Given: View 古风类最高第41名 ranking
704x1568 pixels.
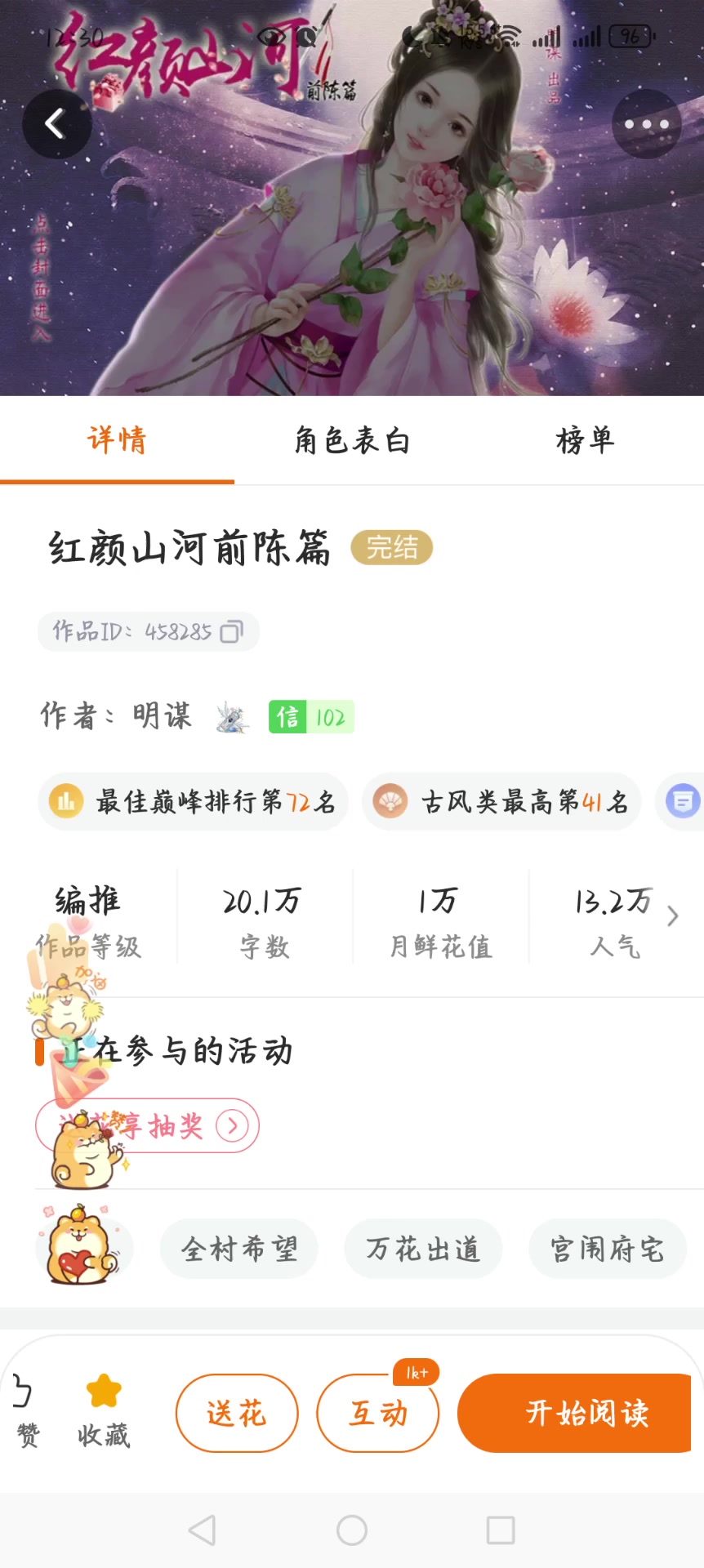Looking at the screenshot, I should click(x=501, y=802).
